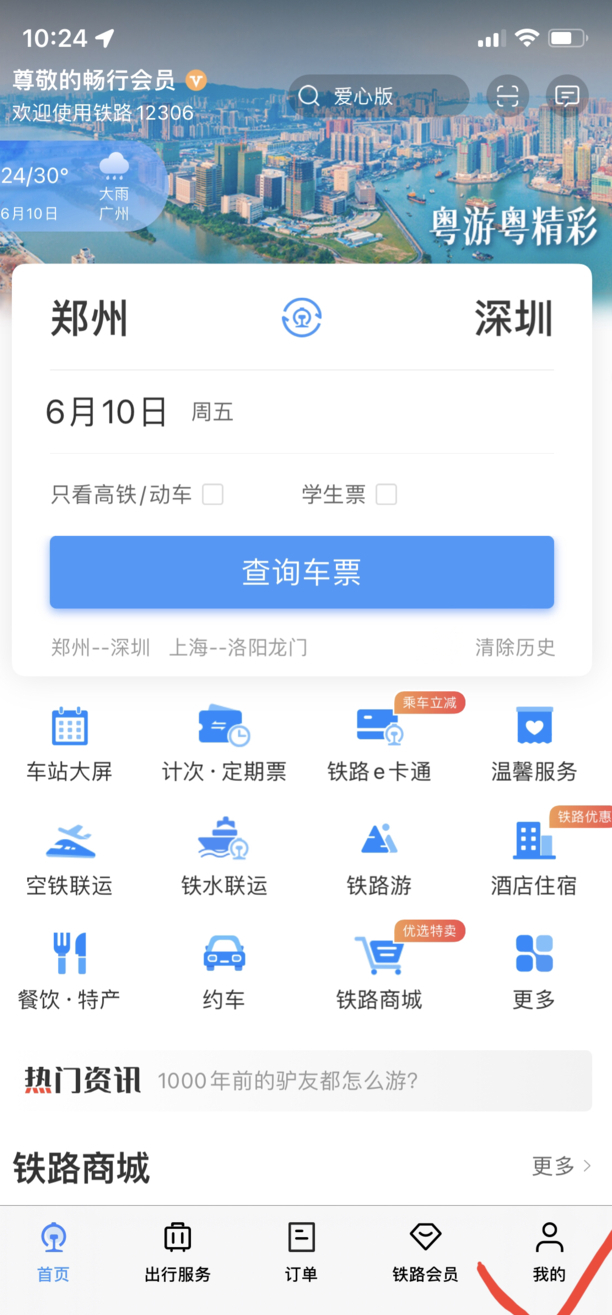Change departure station 郑州
The width and height of the screenshot is (612, 1315).
(x=90, y=319)
